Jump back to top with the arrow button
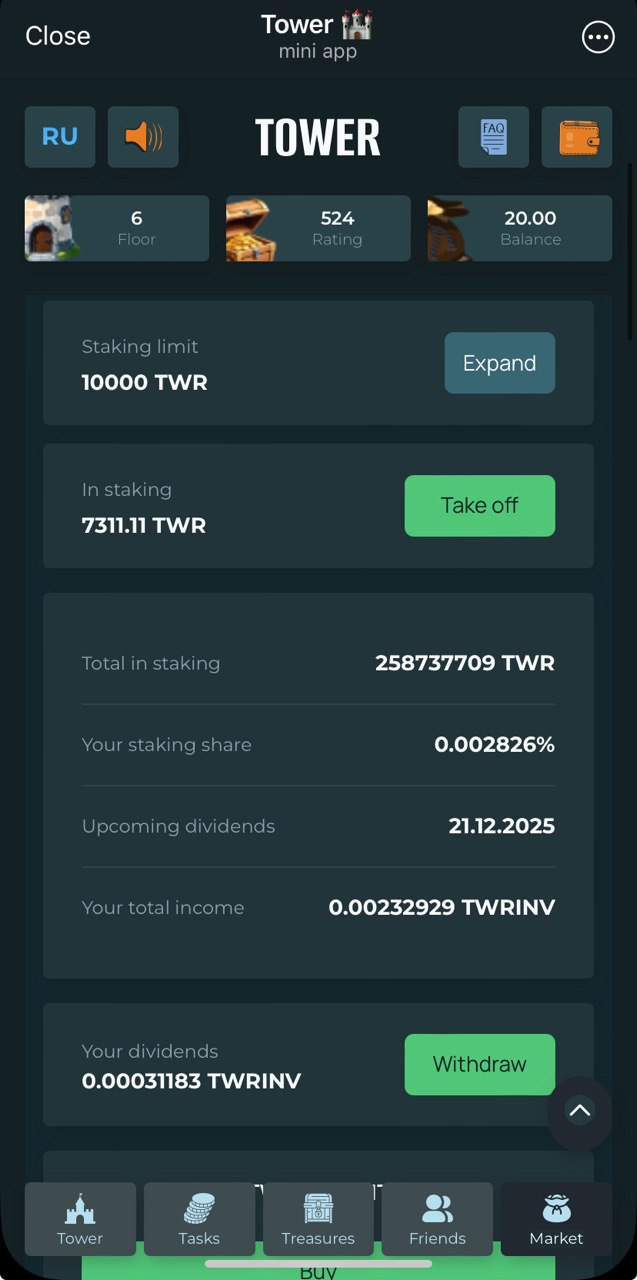 tap(580, 1111)
